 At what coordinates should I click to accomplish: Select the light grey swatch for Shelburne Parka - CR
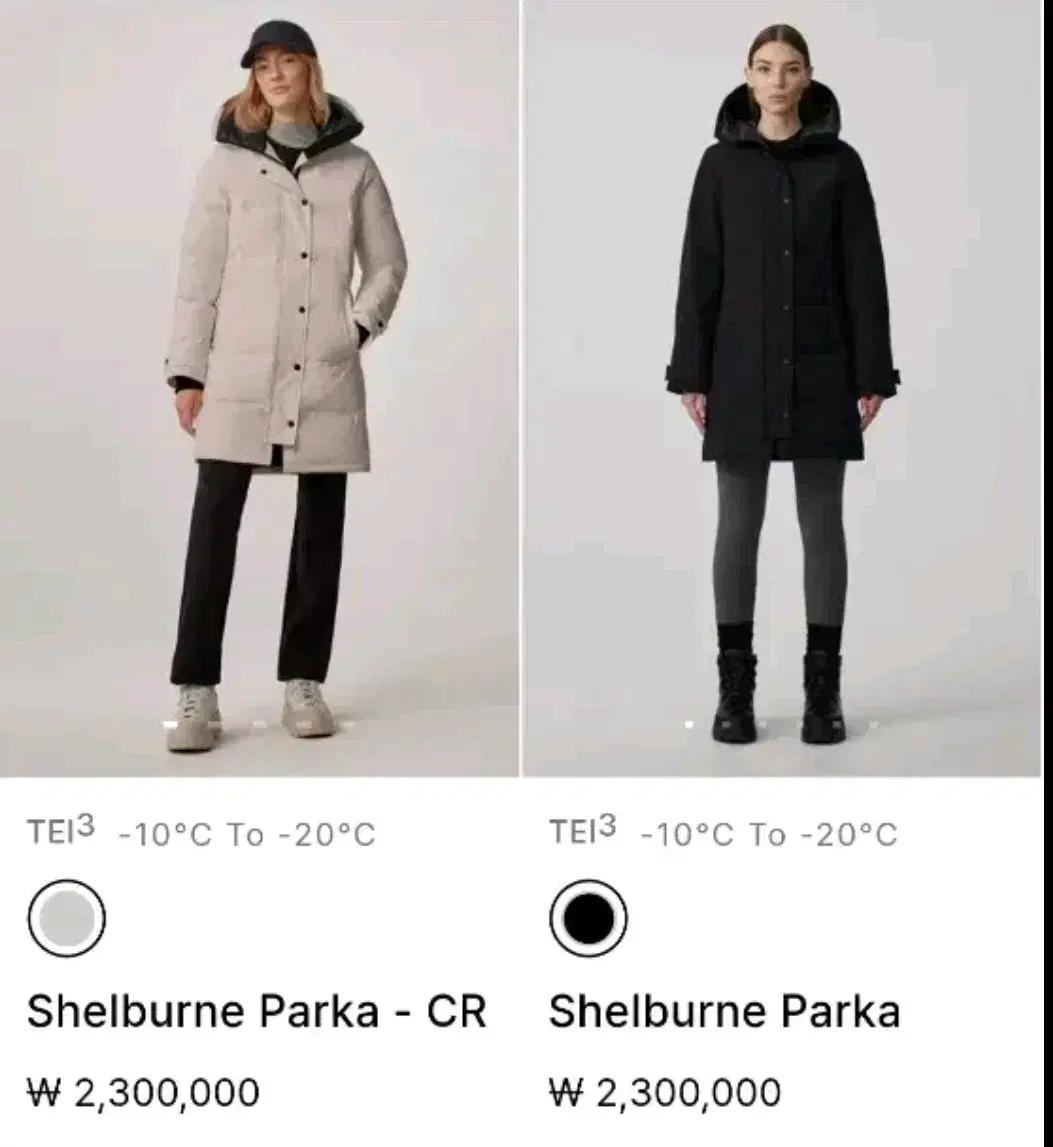[66, 918]
